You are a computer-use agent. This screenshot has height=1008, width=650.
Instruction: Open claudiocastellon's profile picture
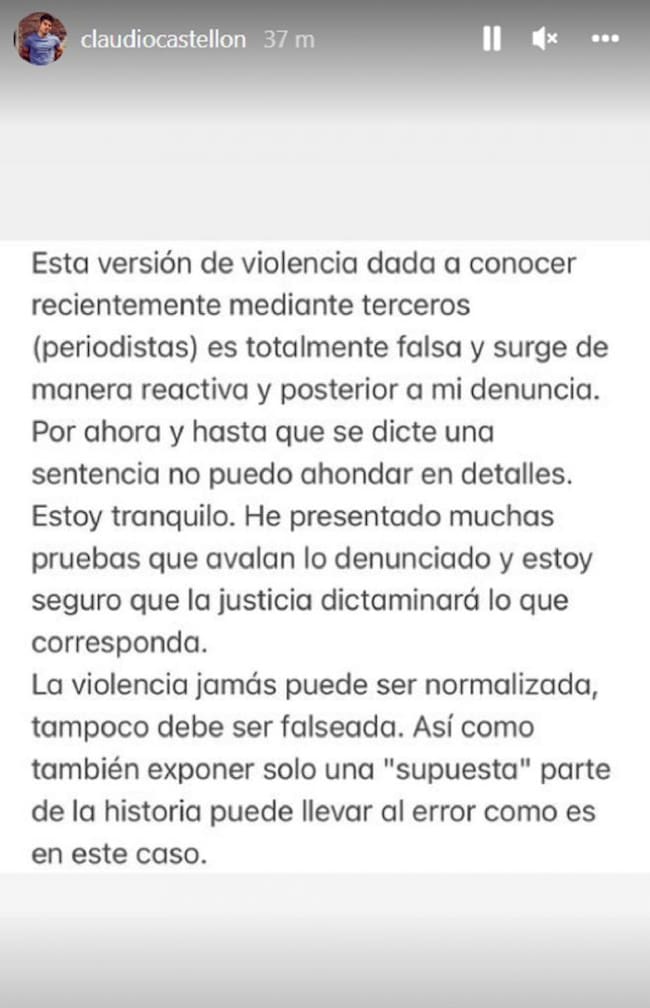pos(40,40)
